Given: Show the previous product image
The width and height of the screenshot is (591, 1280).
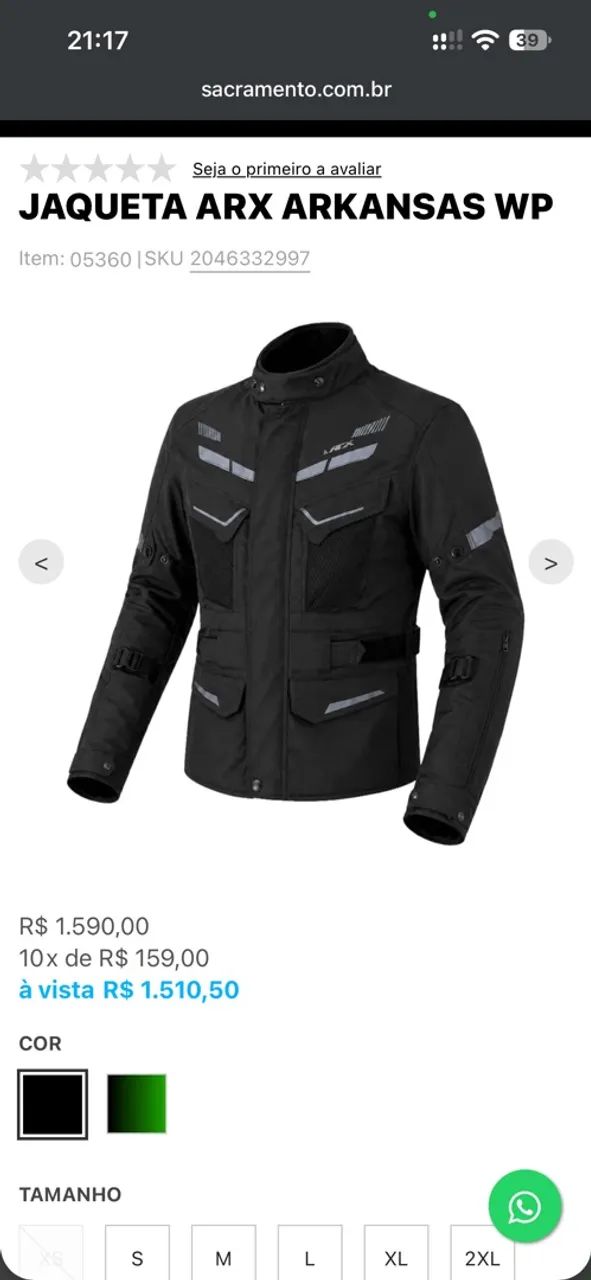Looking at the screenshot, I should [41, 562].
